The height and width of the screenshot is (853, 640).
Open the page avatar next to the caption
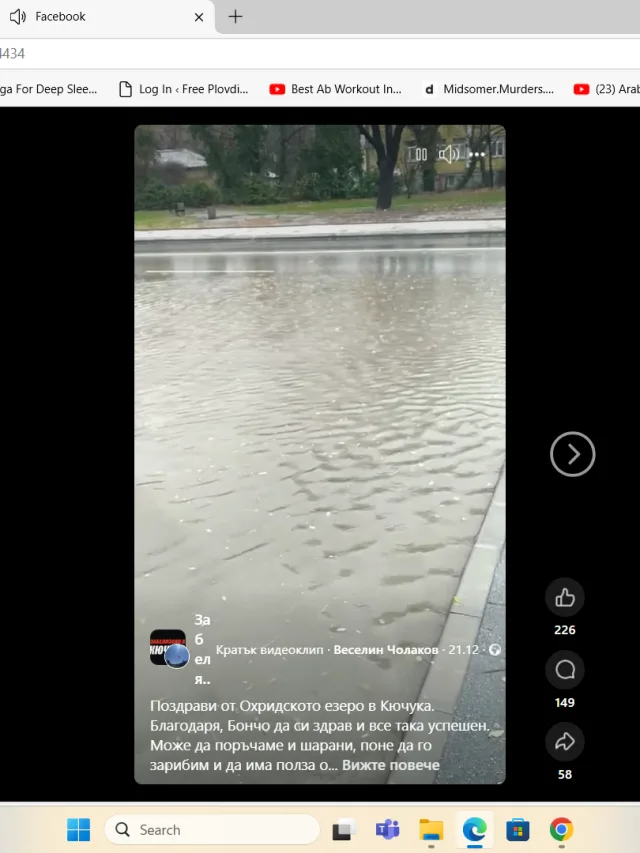(x=168, y=648)
